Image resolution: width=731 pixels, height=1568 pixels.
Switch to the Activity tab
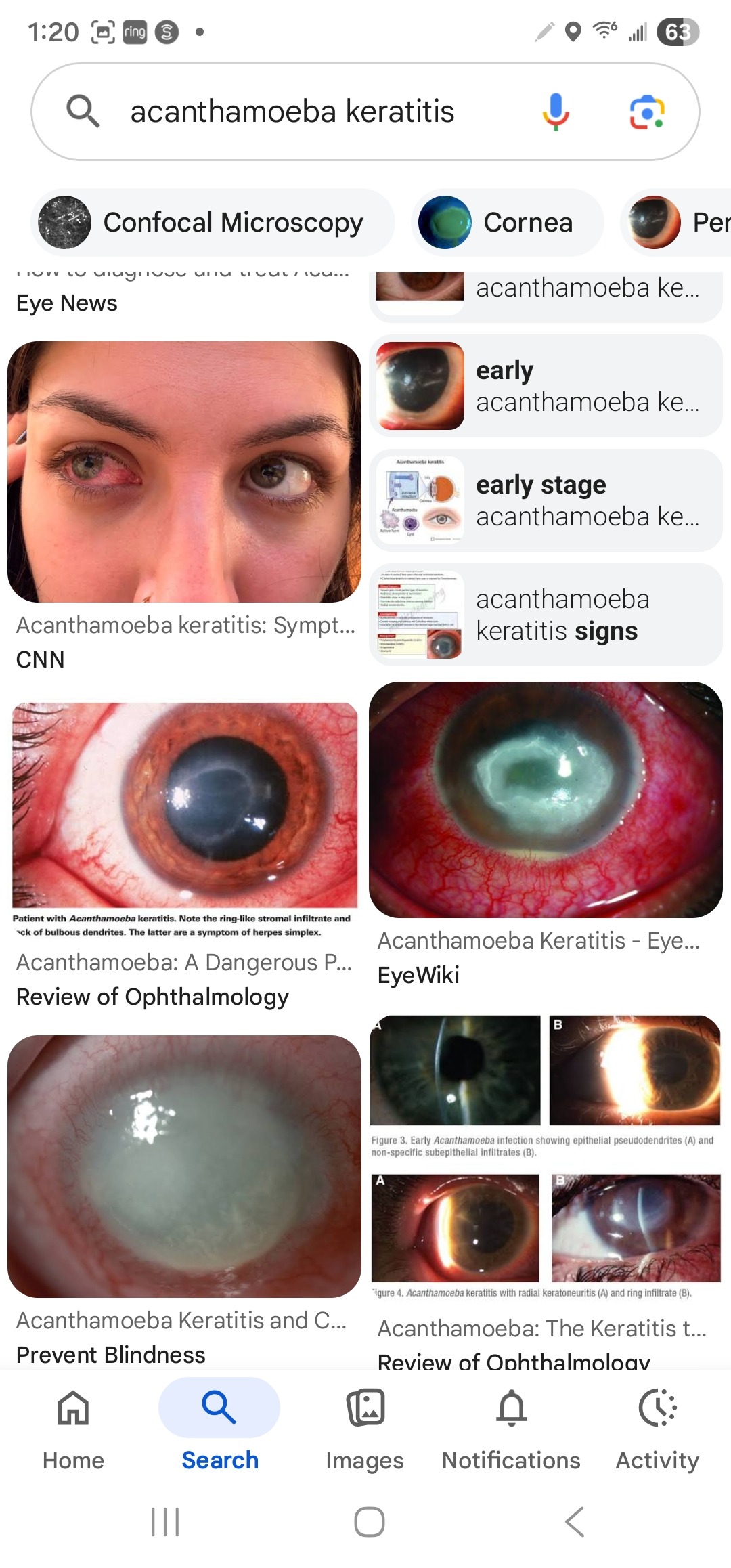657,1424
